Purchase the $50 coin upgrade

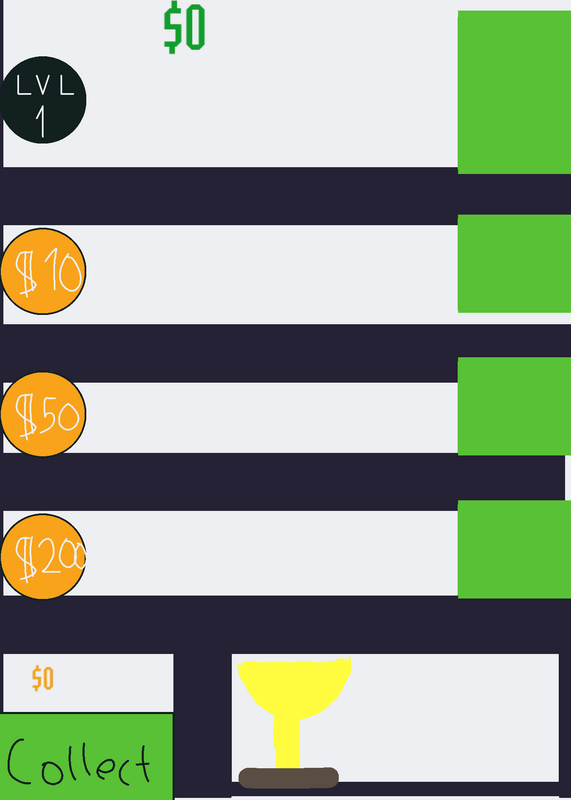point(43,414)
